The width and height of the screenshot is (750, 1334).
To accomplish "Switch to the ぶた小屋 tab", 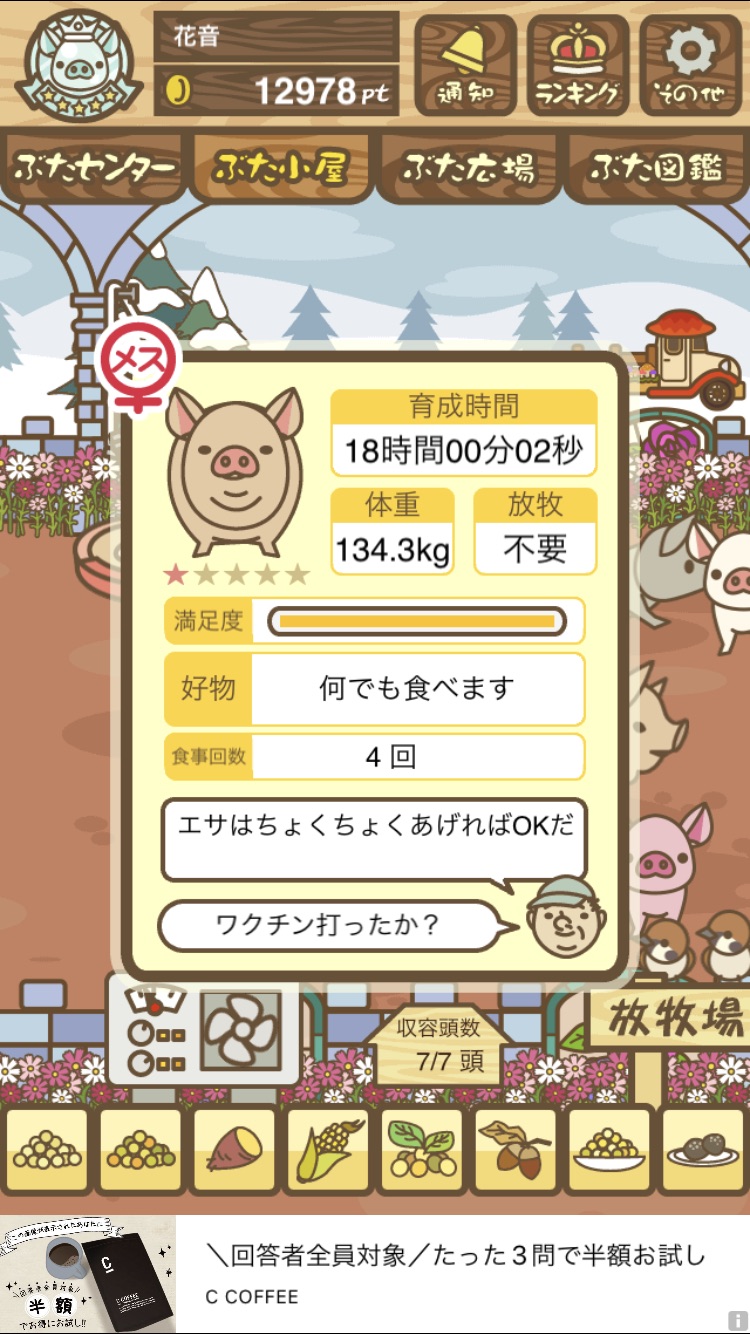I will pos(280,168).
